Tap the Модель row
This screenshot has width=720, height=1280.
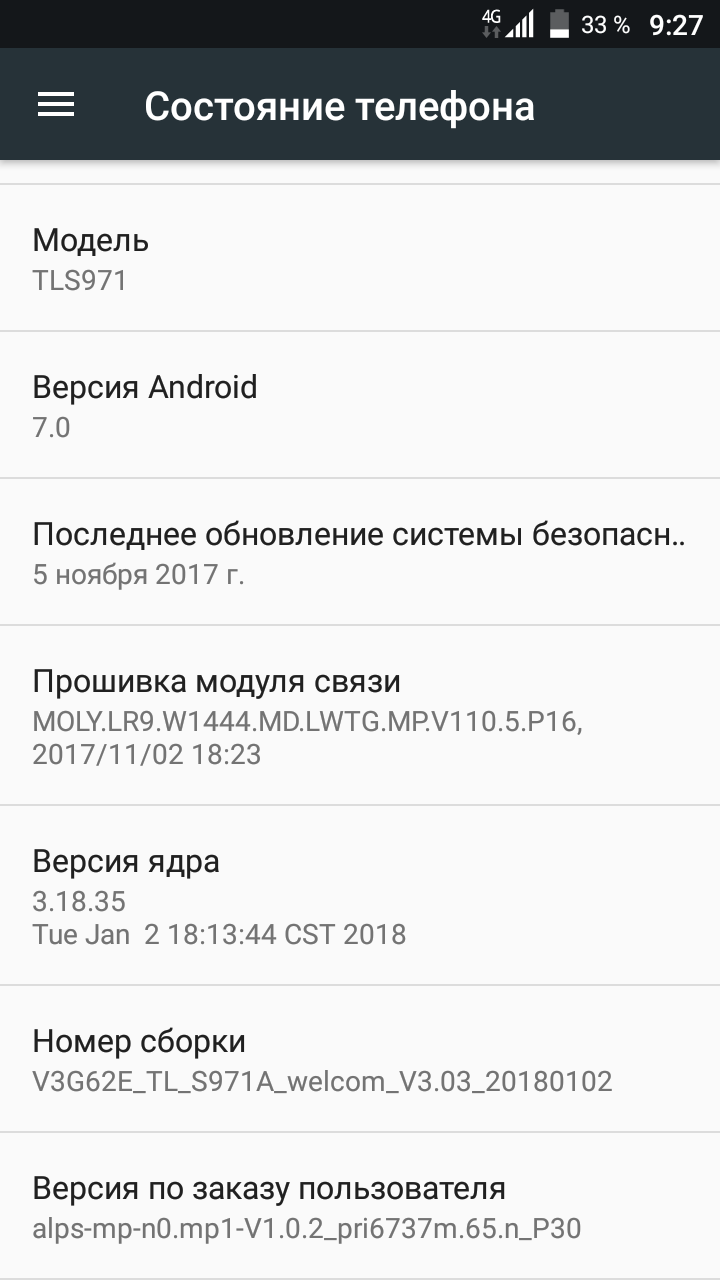tap(360, 258)
